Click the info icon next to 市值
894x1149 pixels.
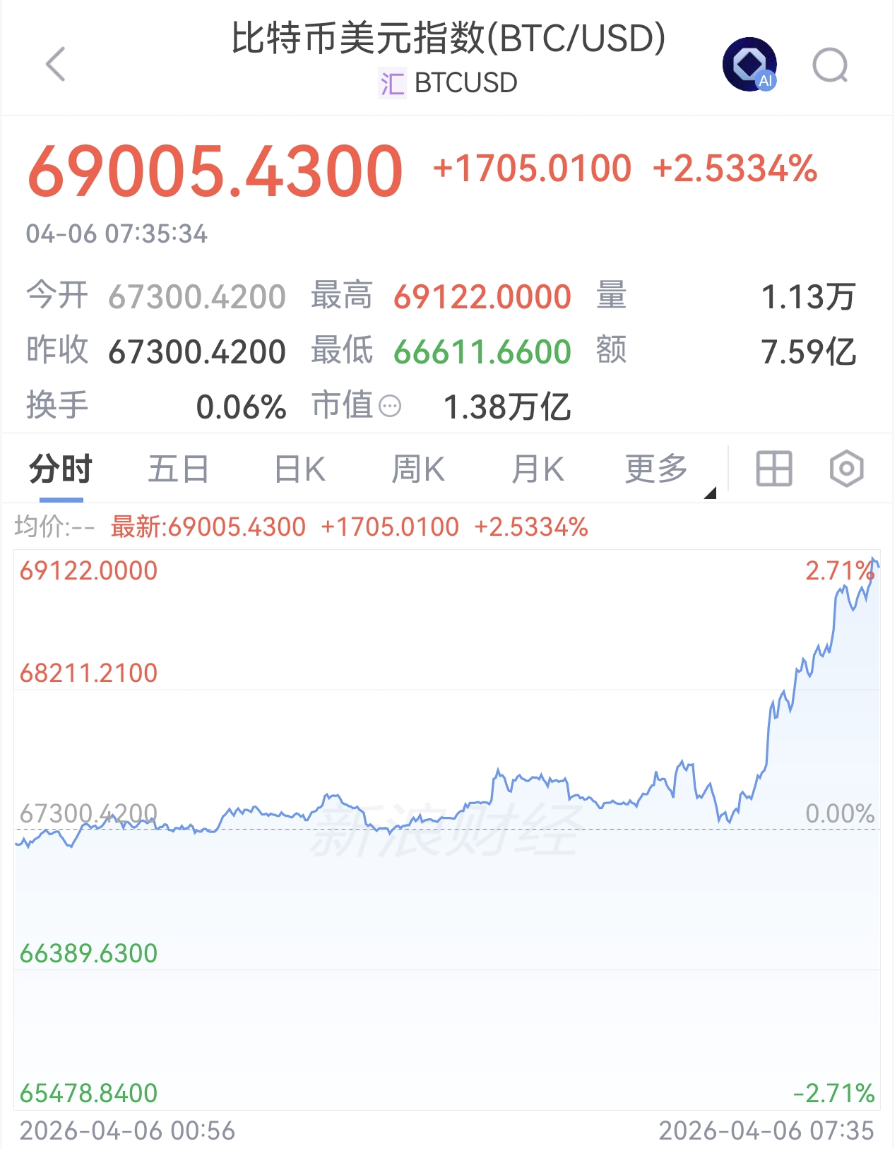point(389,407)
